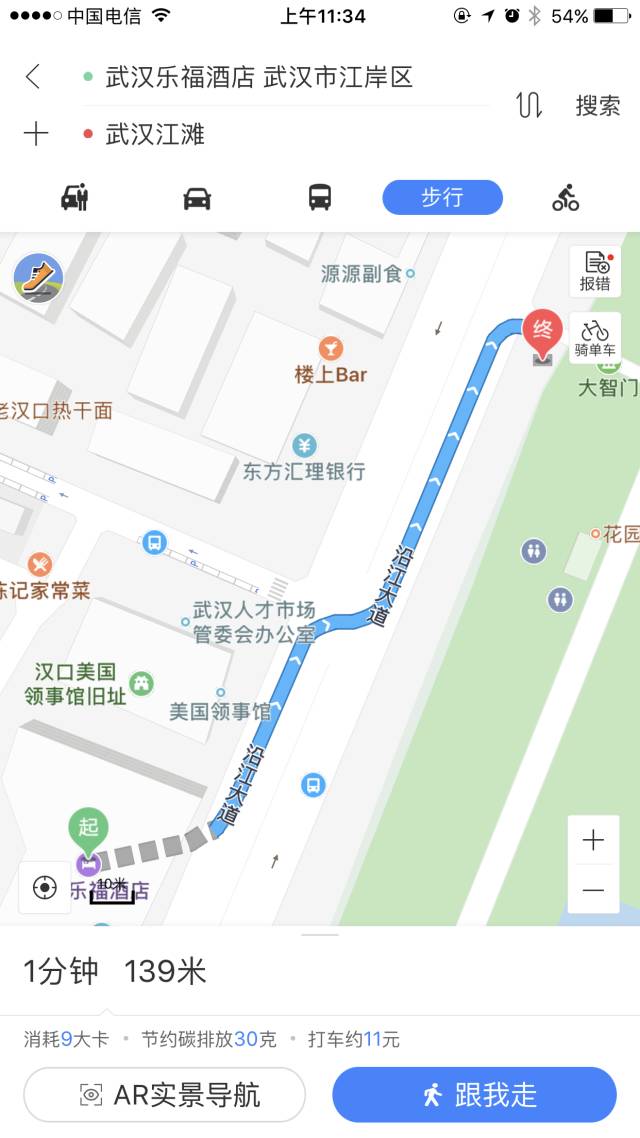
Task: Start AR实景导航 navigation
Action: coord(165,1095)
